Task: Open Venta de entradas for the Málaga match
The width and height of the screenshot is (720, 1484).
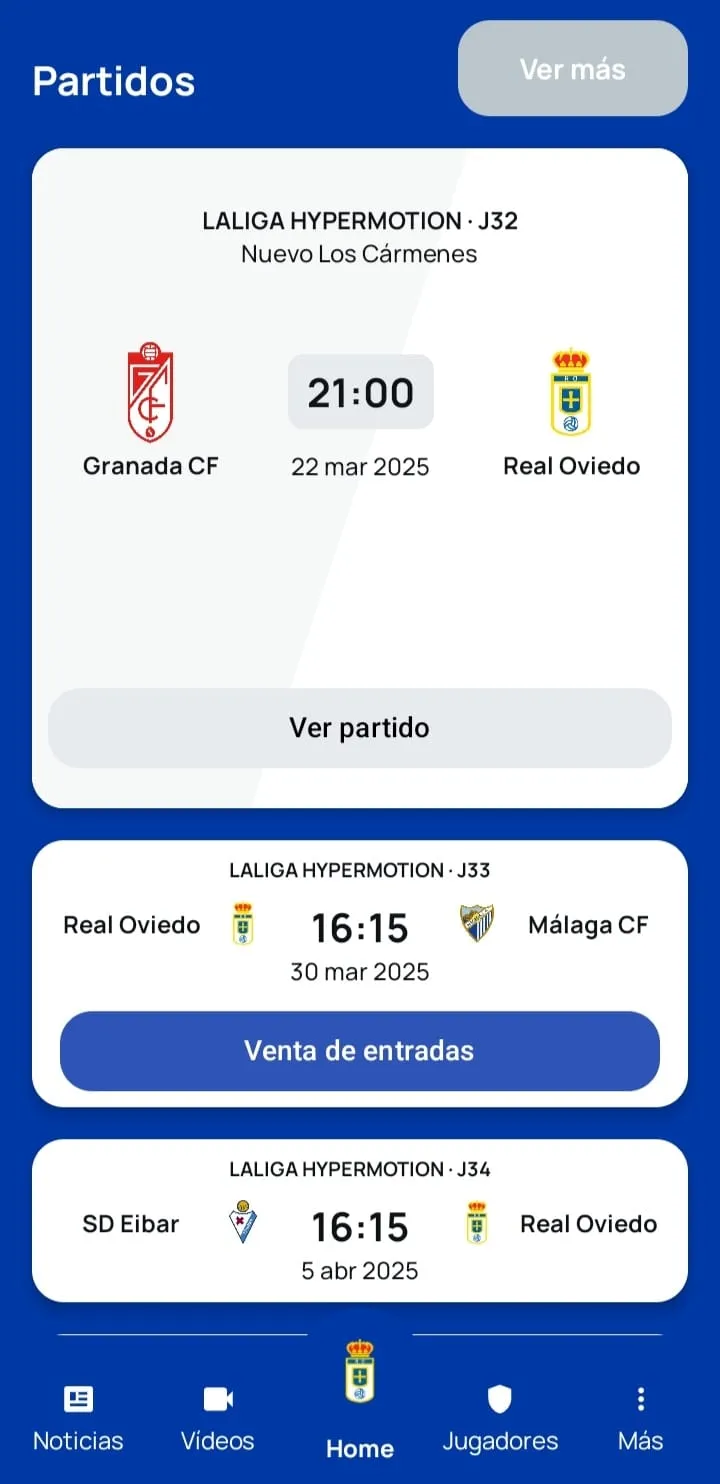Action: pyautogui.click(x=360, y=1051)
